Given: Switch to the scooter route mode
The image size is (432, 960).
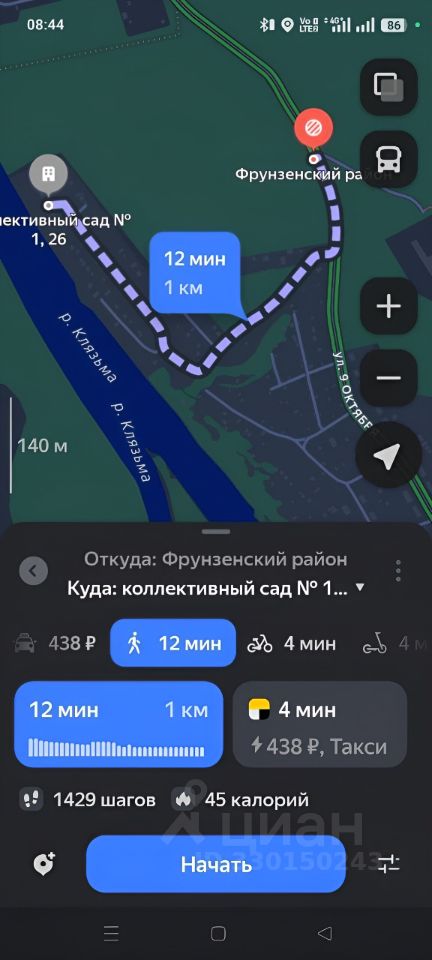Looking at the screenshot, I should tap(395, 643).
